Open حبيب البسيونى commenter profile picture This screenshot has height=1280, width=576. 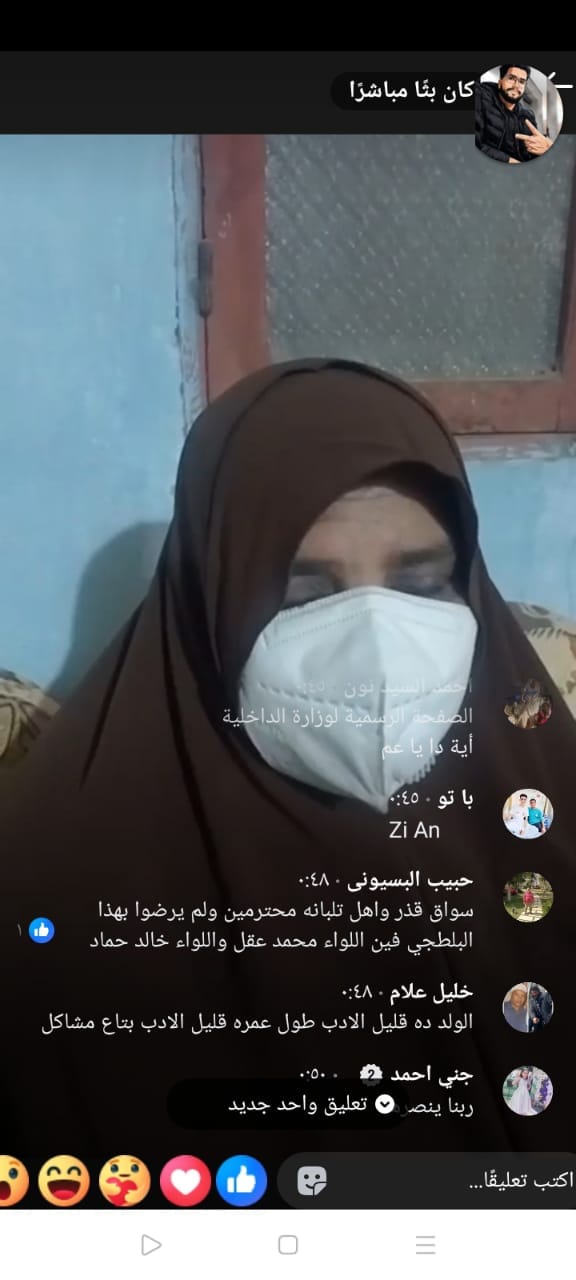tap(527, 896)
